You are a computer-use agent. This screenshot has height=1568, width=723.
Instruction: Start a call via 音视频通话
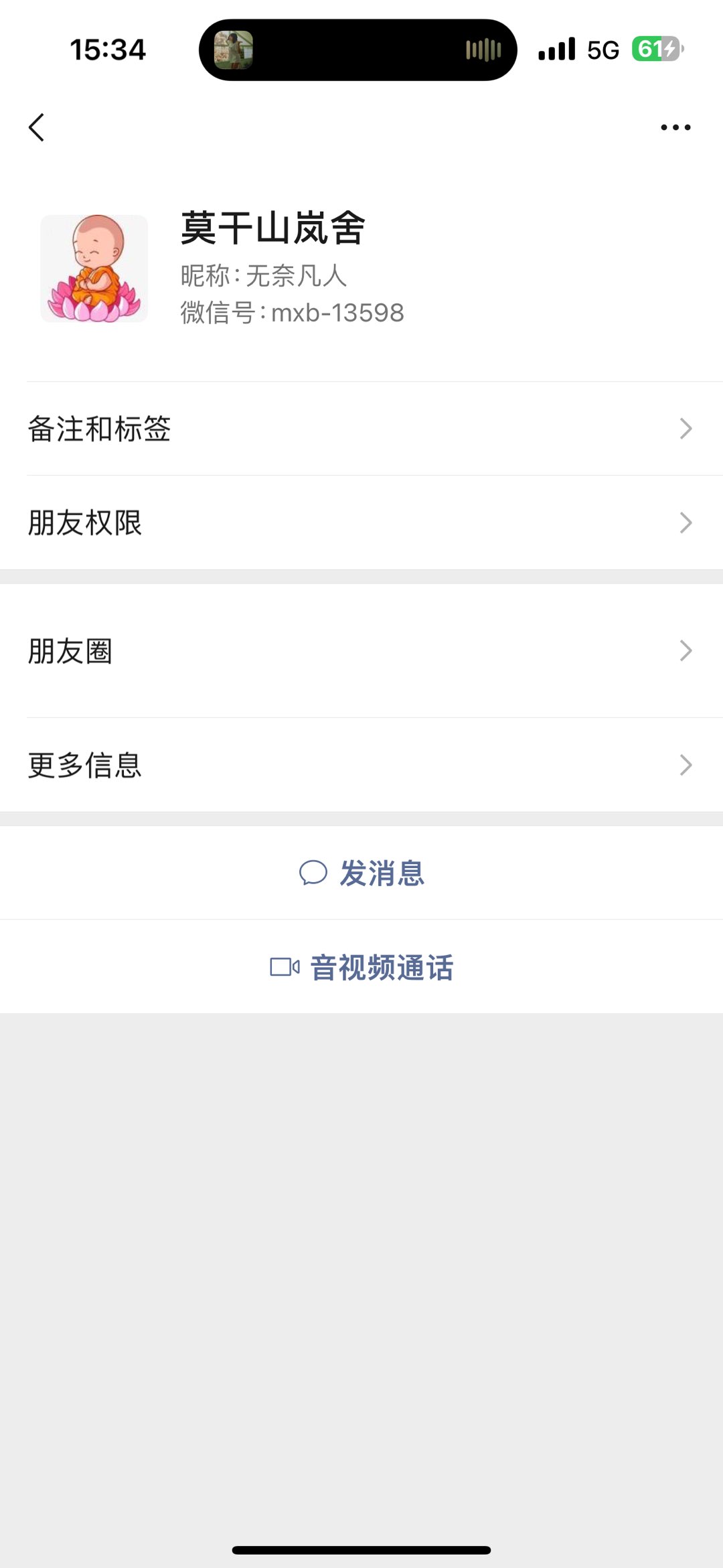361,967
